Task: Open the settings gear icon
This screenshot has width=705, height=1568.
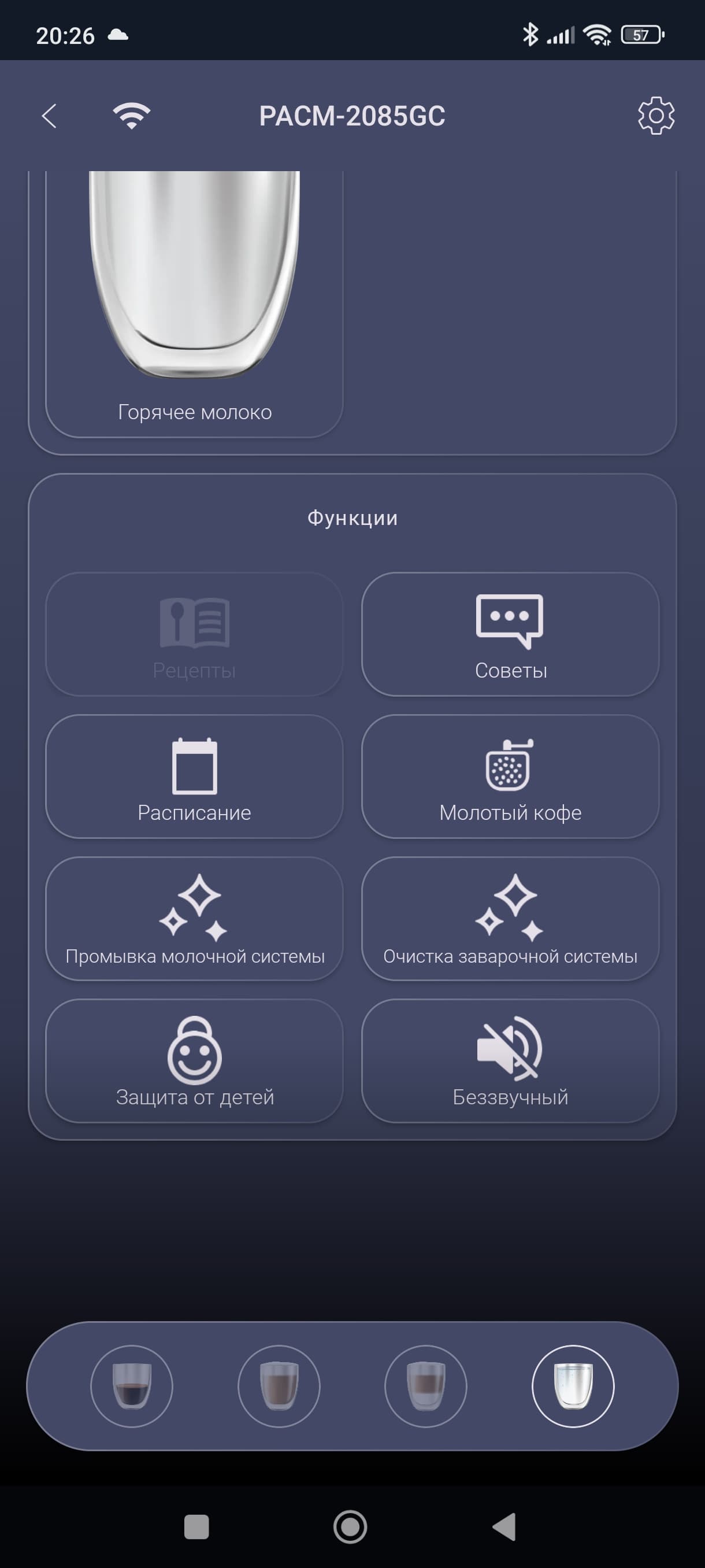Action: tap(656, 116)
